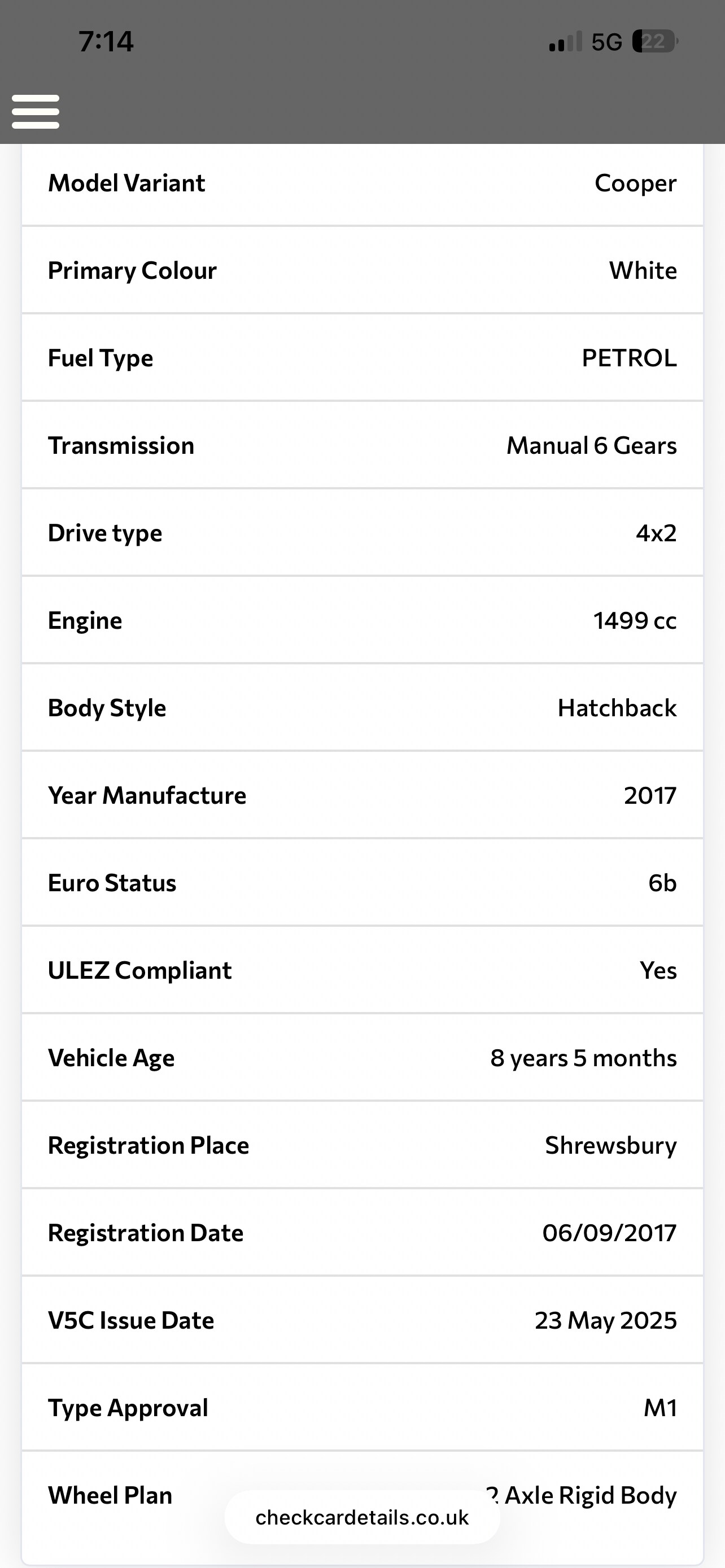The width and height of the screenshot is (725, 1568).
Task: Click the Transmission Manual 6 Gears row
Action: (362, 445)
